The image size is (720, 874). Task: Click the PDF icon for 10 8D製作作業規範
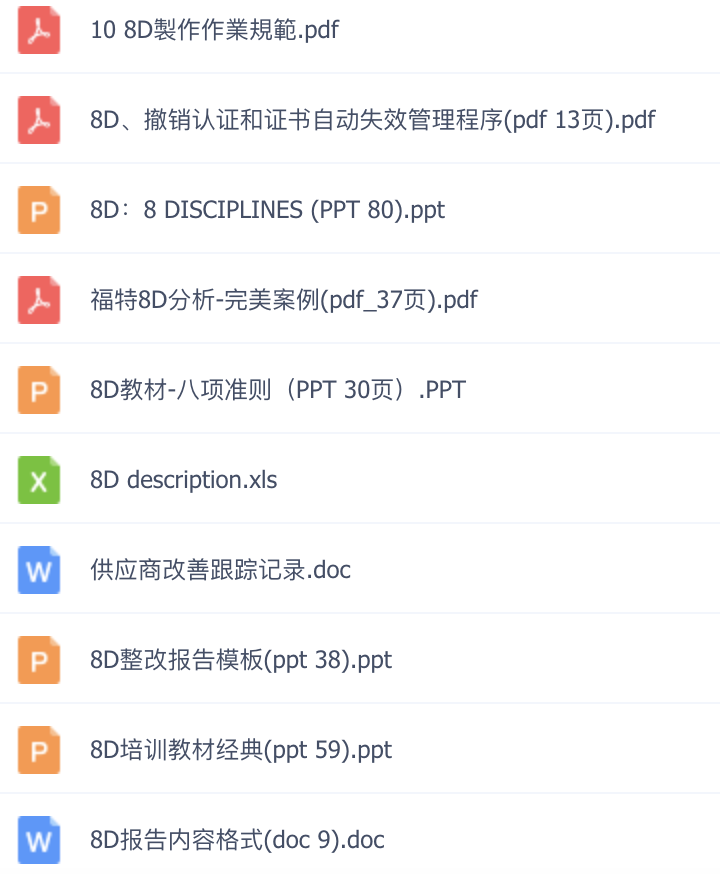(37, 30)
